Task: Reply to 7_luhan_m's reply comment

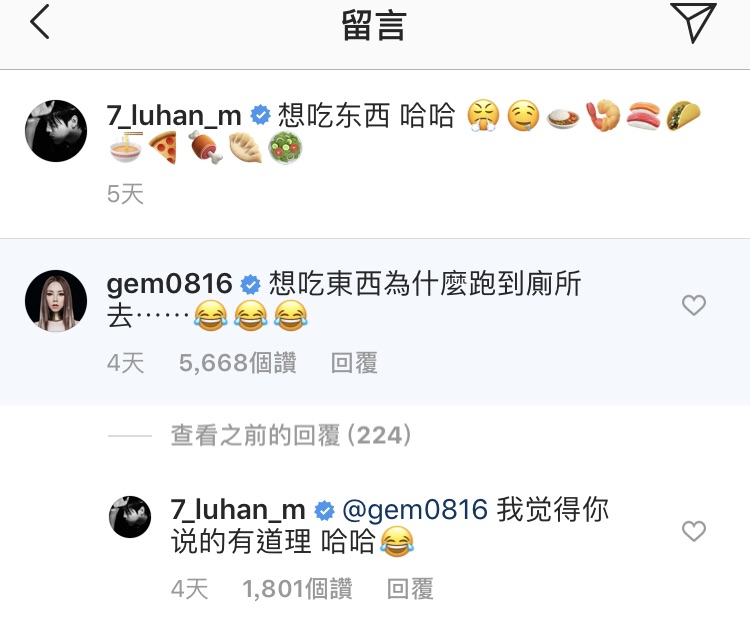Action: pyautogui.click(x=410, y=589)
